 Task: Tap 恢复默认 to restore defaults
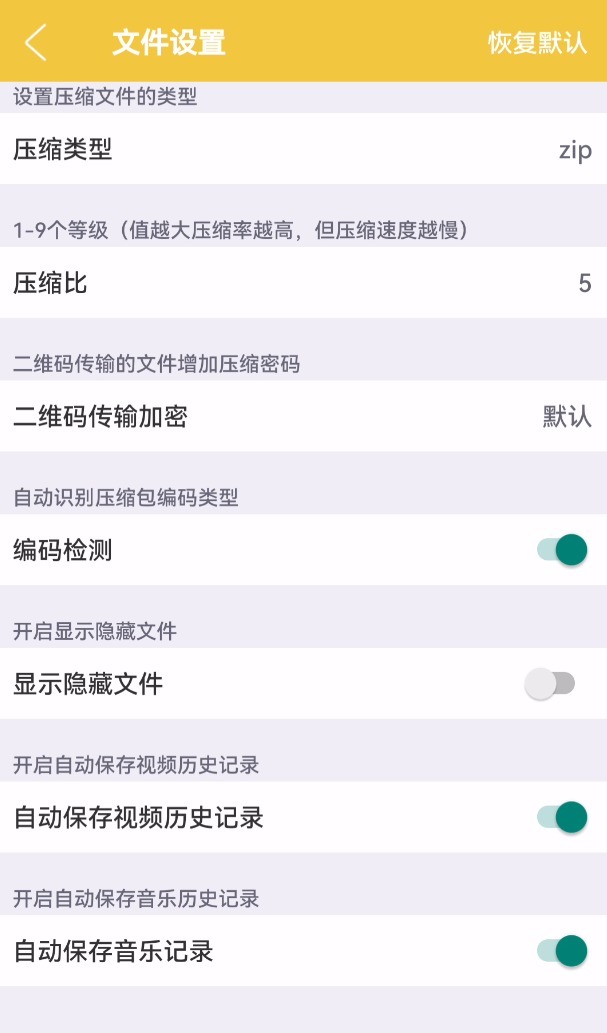(x=537, y=43)
